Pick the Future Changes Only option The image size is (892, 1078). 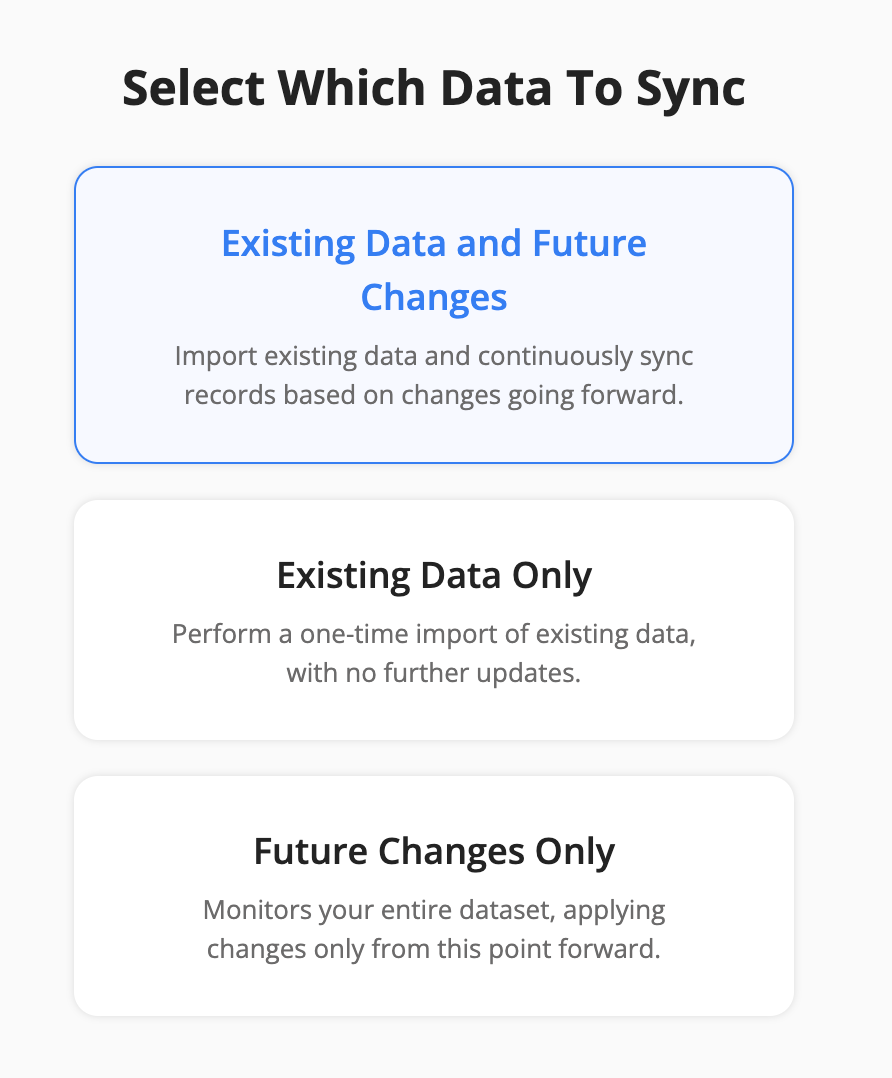pyautogui.click(x=433, y=896)
